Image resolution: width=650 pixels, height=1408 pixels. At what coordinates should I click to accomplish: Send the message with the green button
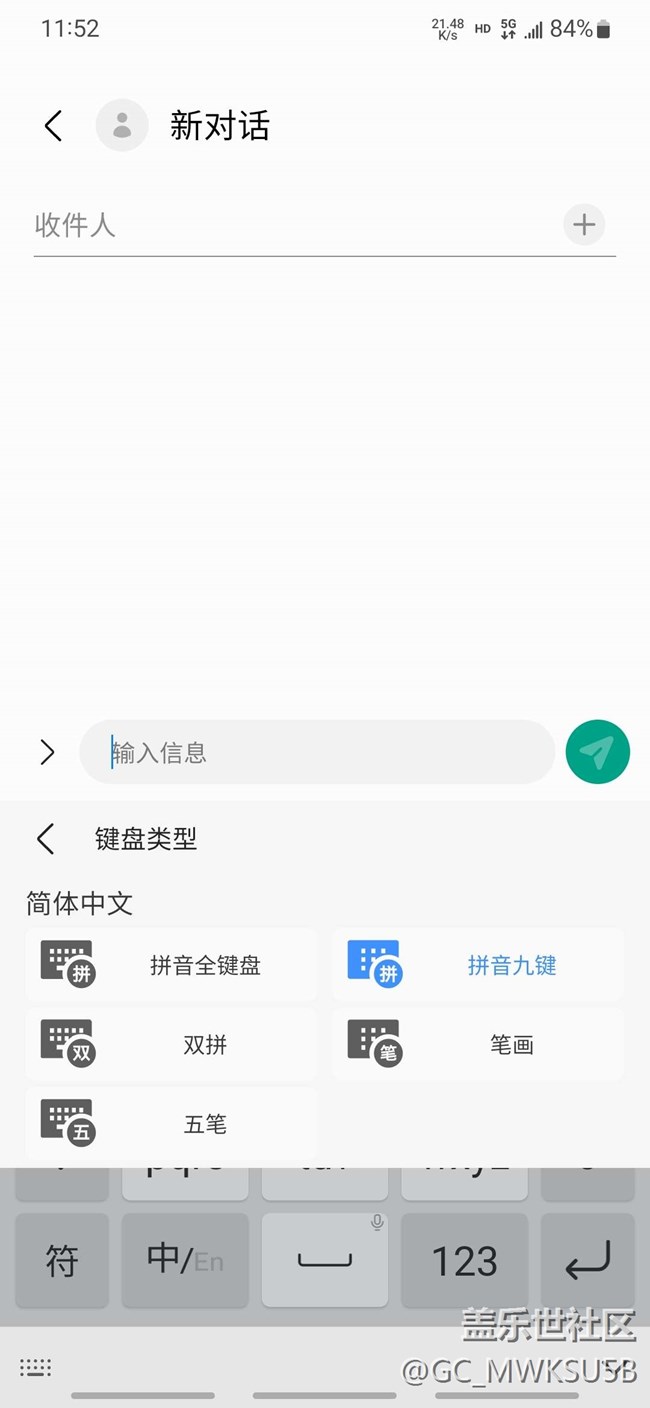pyautogui.click(x=597, y=752)
